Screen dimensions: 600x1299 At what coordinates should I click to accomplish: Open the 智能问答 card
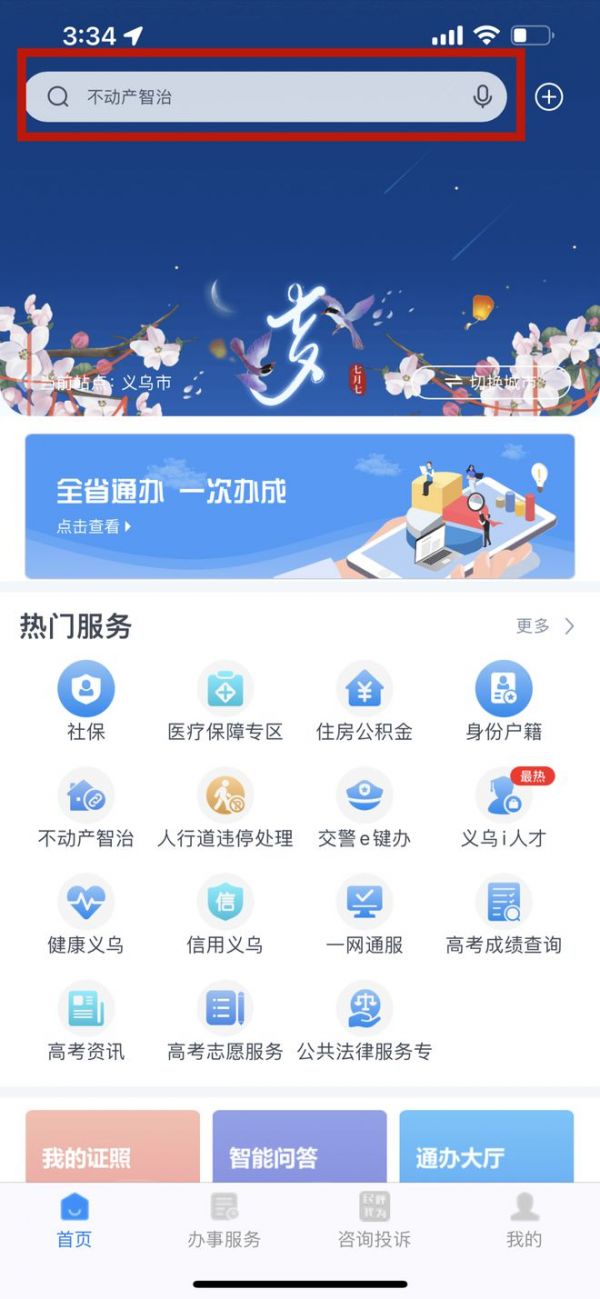click(299, 1148)
